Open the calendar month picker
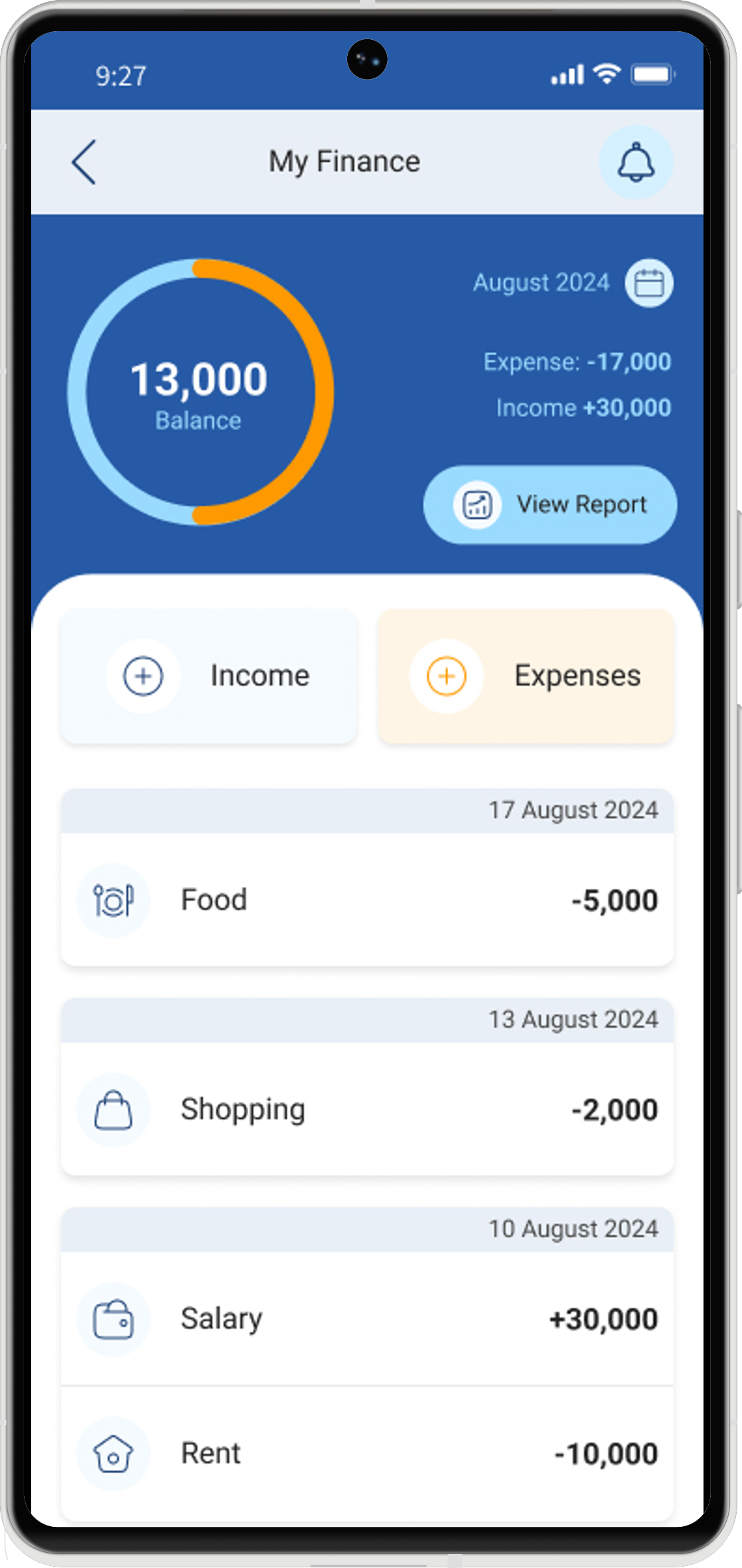742x1568 pixels. (x=648, y=283)
